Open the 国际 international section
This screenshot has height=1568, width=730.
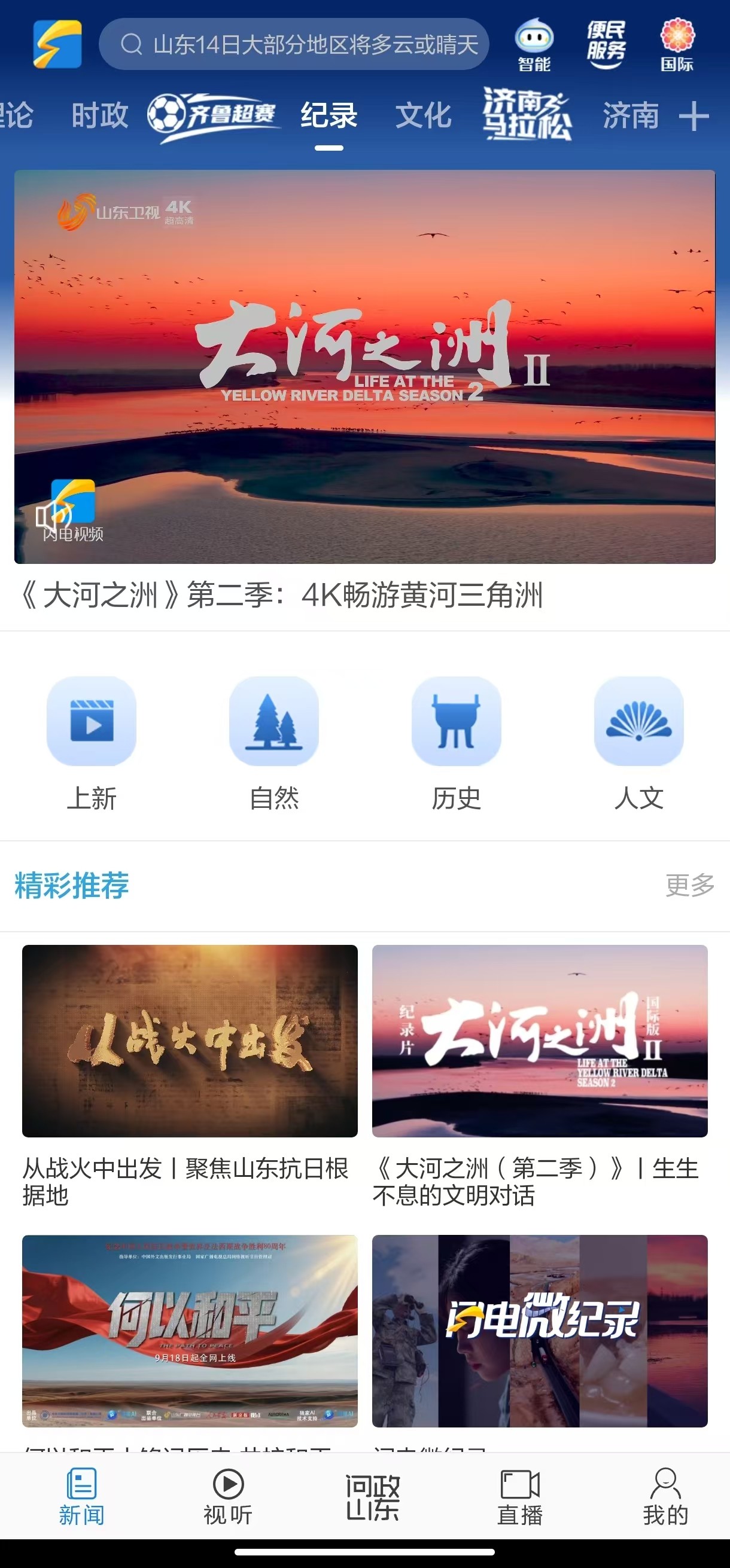point(675,42)
